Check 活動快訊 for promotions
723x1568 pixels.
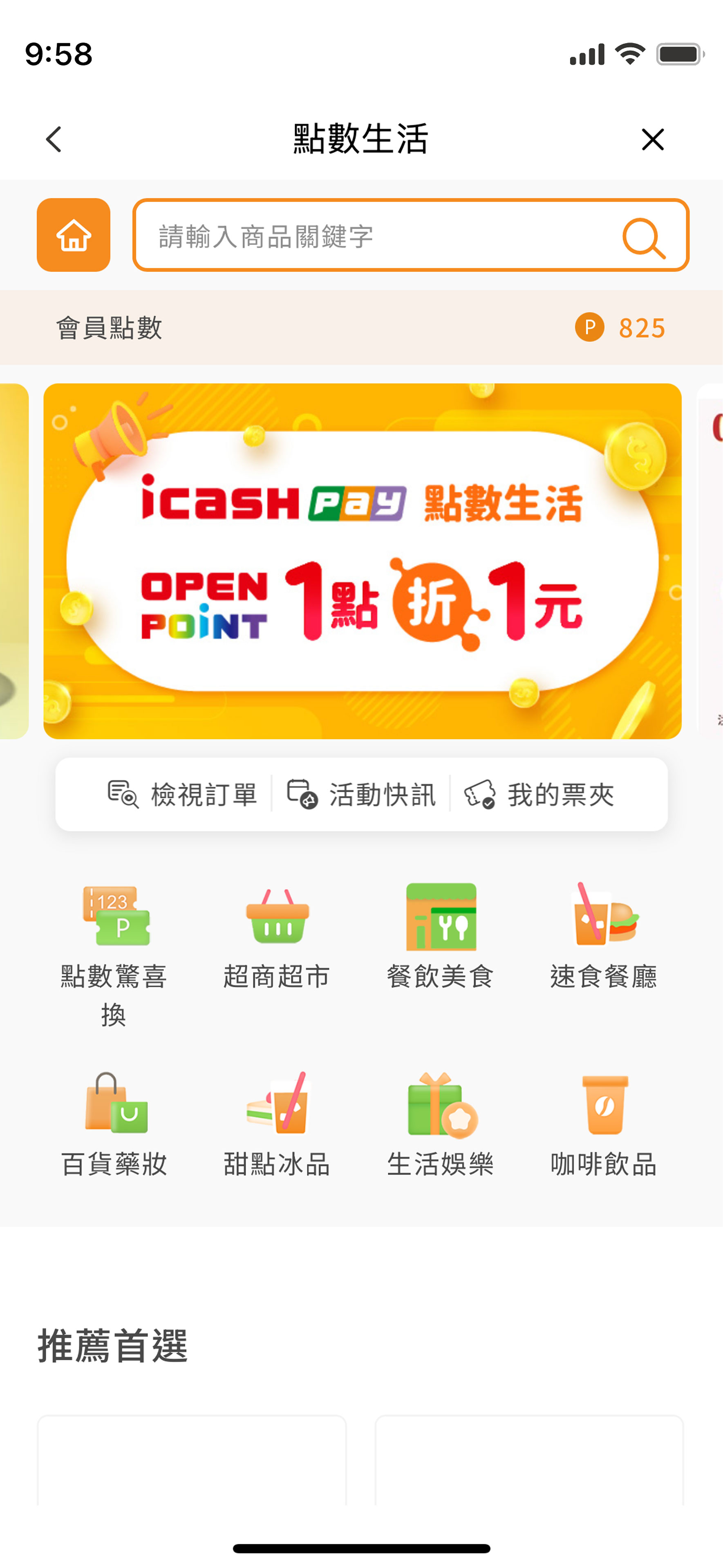[361, 794]
